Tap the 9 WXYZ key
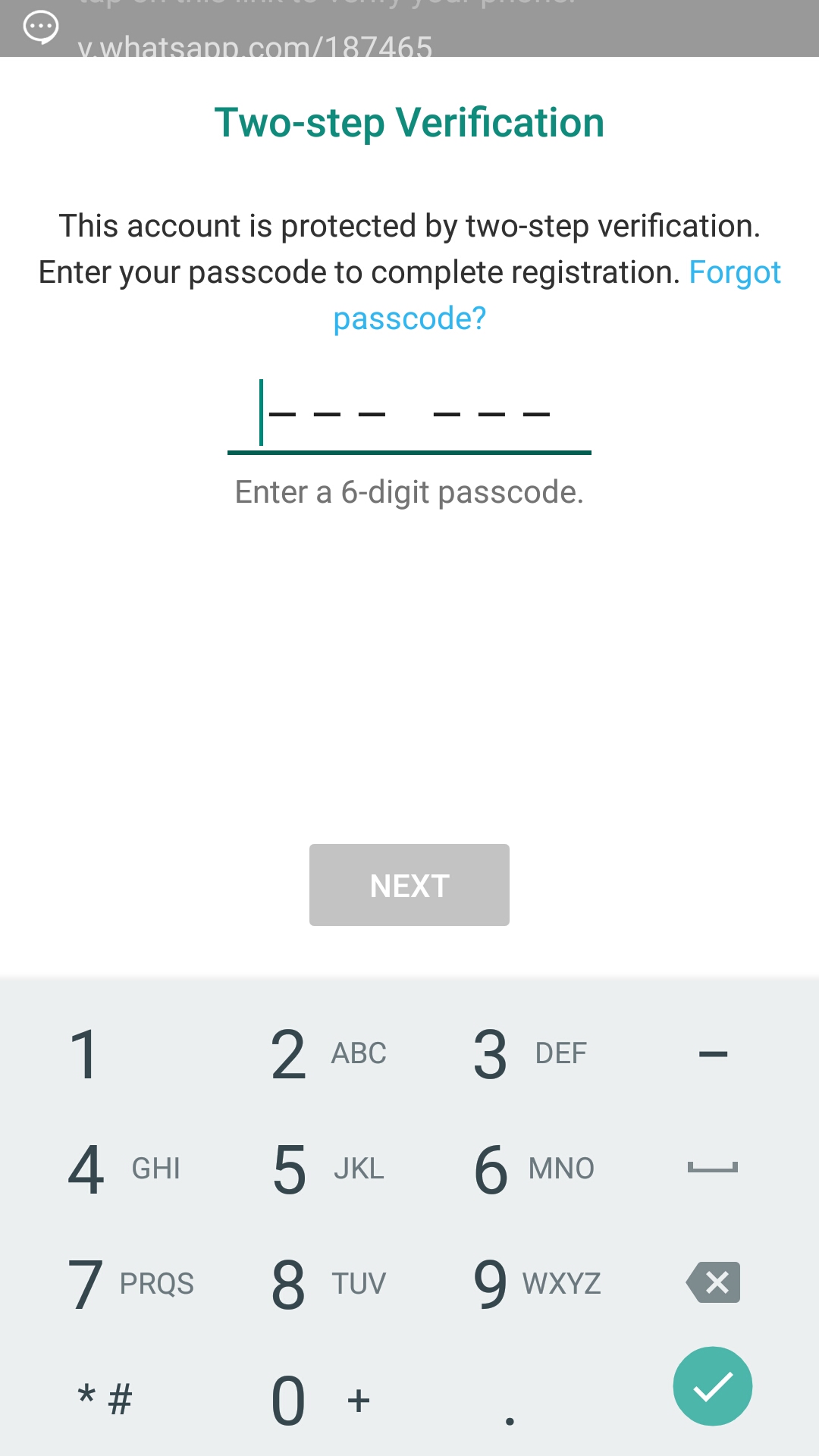The image size is (819, 1456). (510, 1284)
